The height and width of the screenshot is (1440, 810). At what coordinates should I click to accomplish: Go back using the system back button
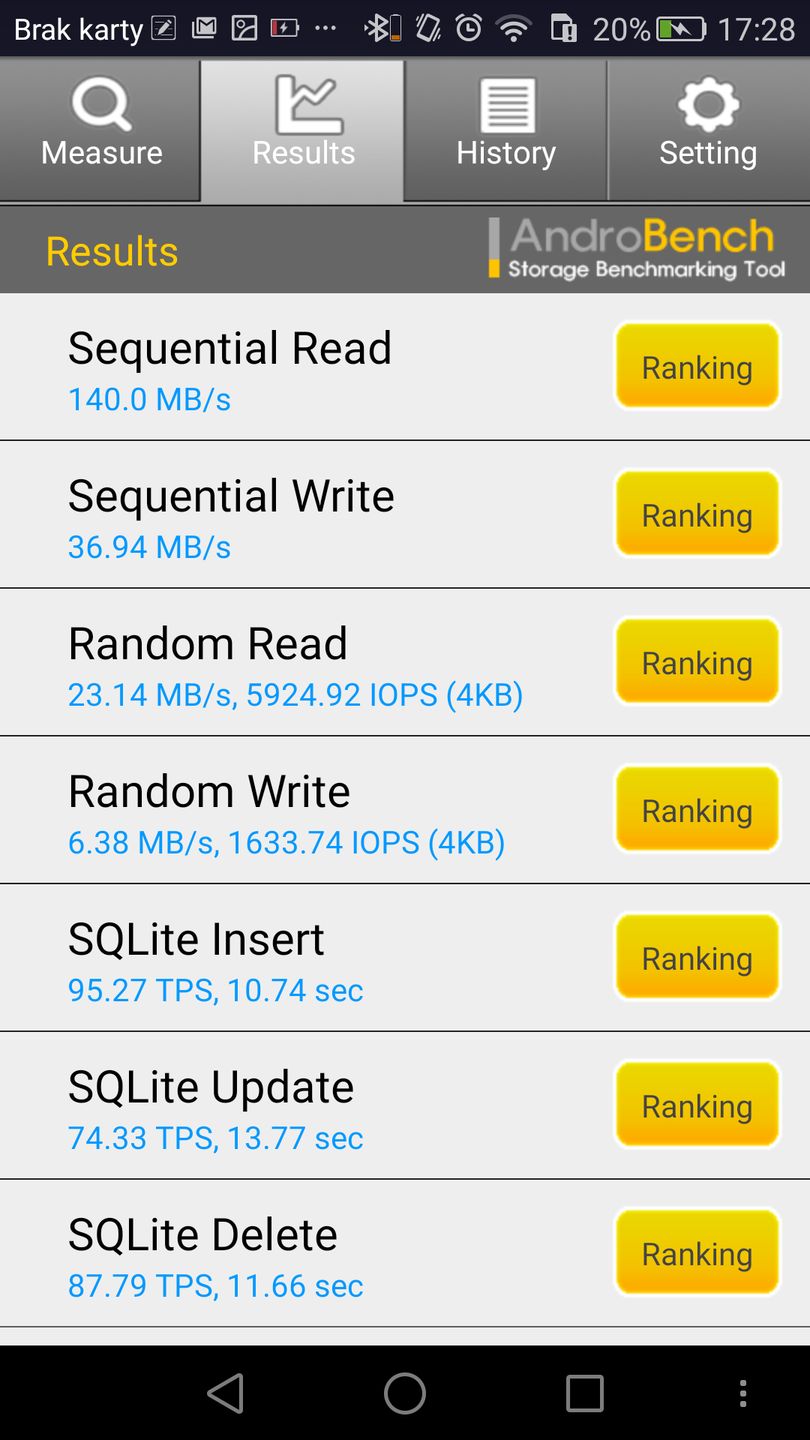[x=225, y=1393]
